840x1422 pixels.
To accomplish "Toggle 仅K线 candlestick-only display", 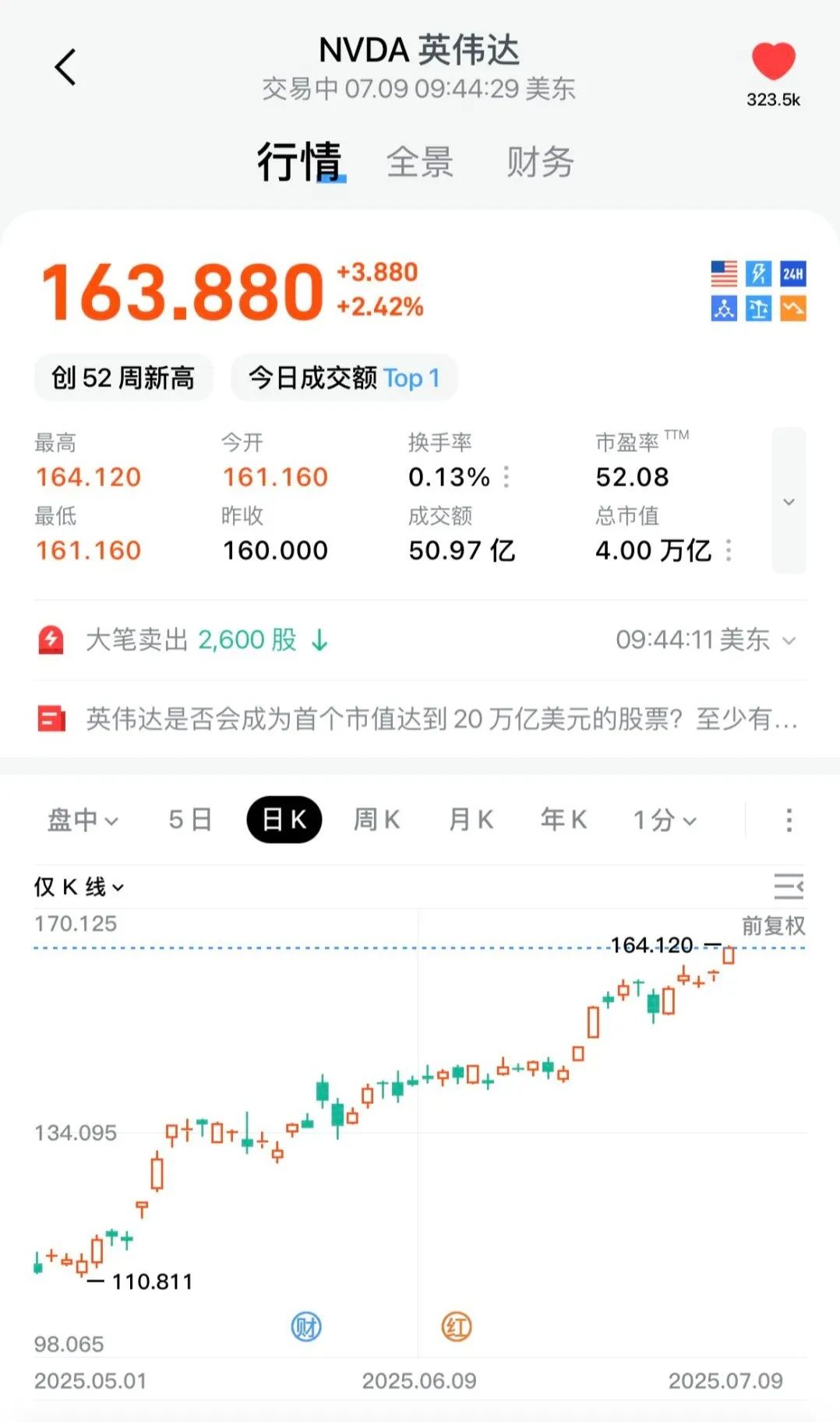I will (78, 887).
